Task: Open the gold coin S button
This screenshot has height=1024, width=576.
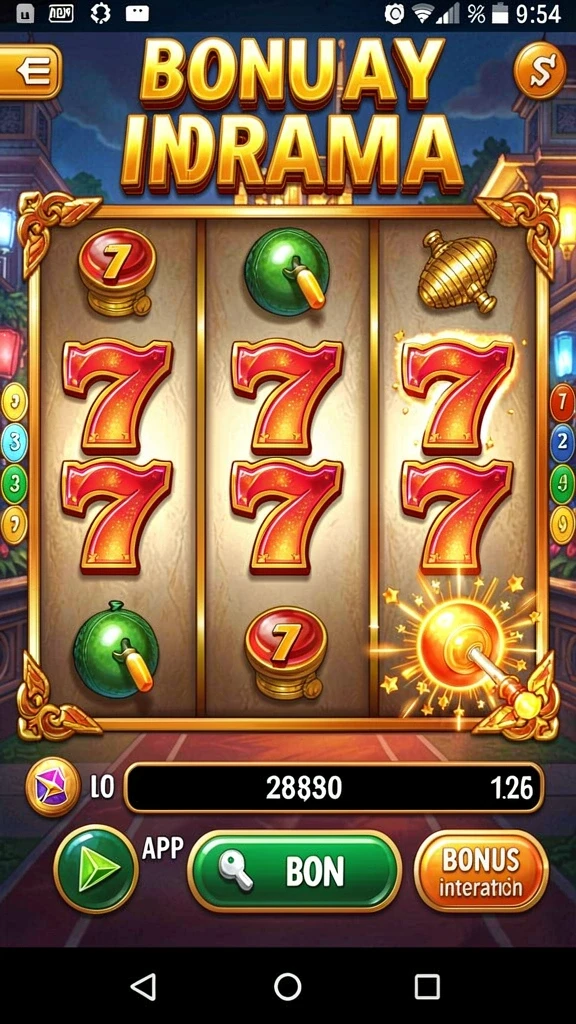Action: tap(539, 69)
